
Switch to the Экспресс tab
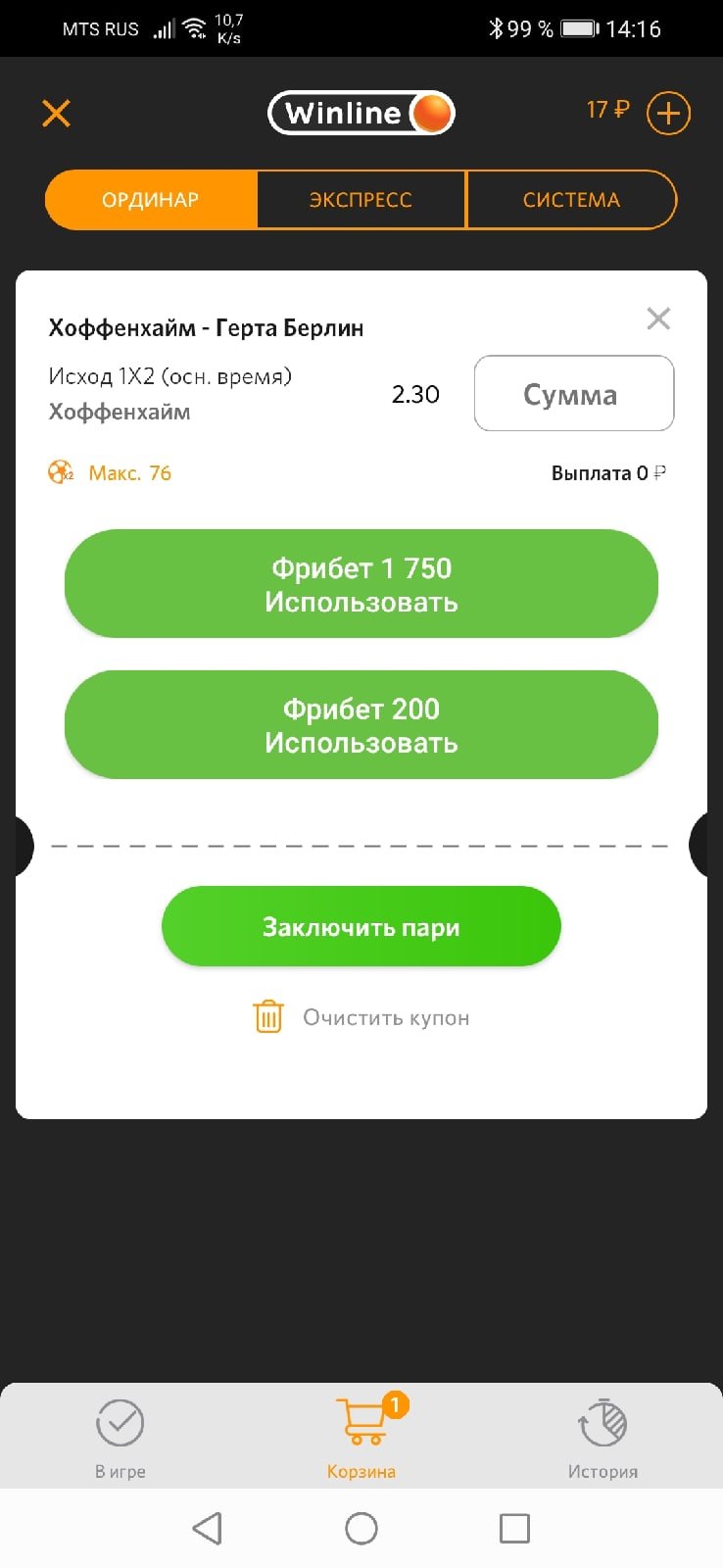[x=361, y=200]
